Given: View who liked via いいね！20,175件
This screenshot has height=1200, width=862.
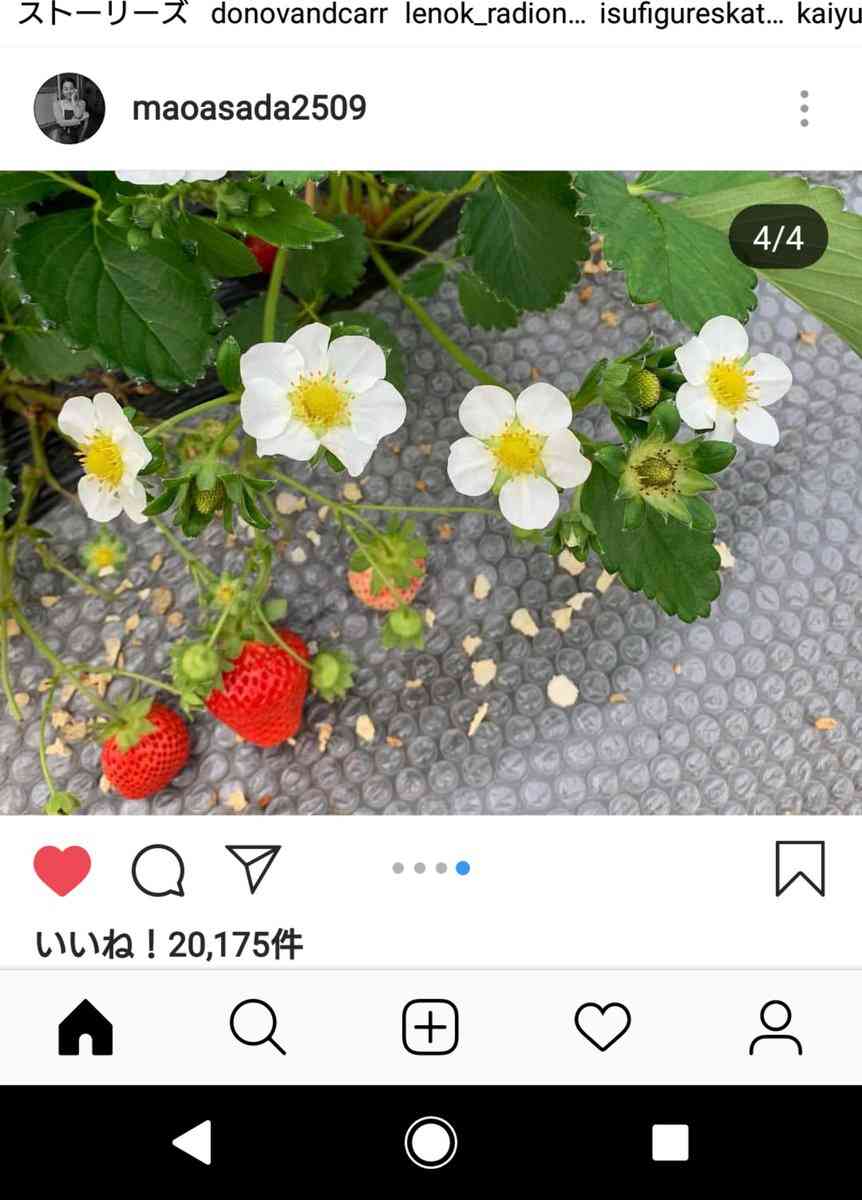Looking at the screenshot, I should click(169, 944).
